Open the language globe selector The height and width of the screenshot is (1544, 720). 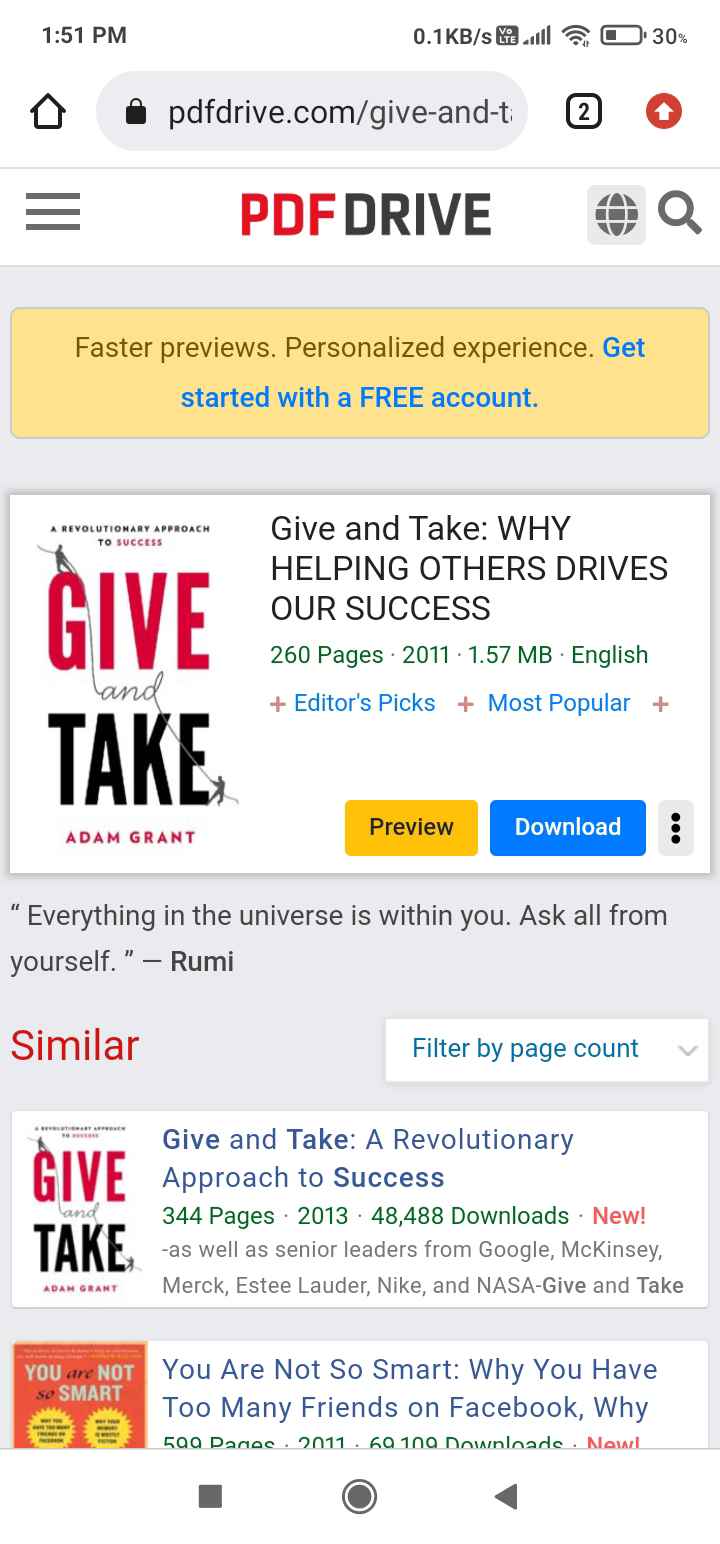click(x=616, y=214)
